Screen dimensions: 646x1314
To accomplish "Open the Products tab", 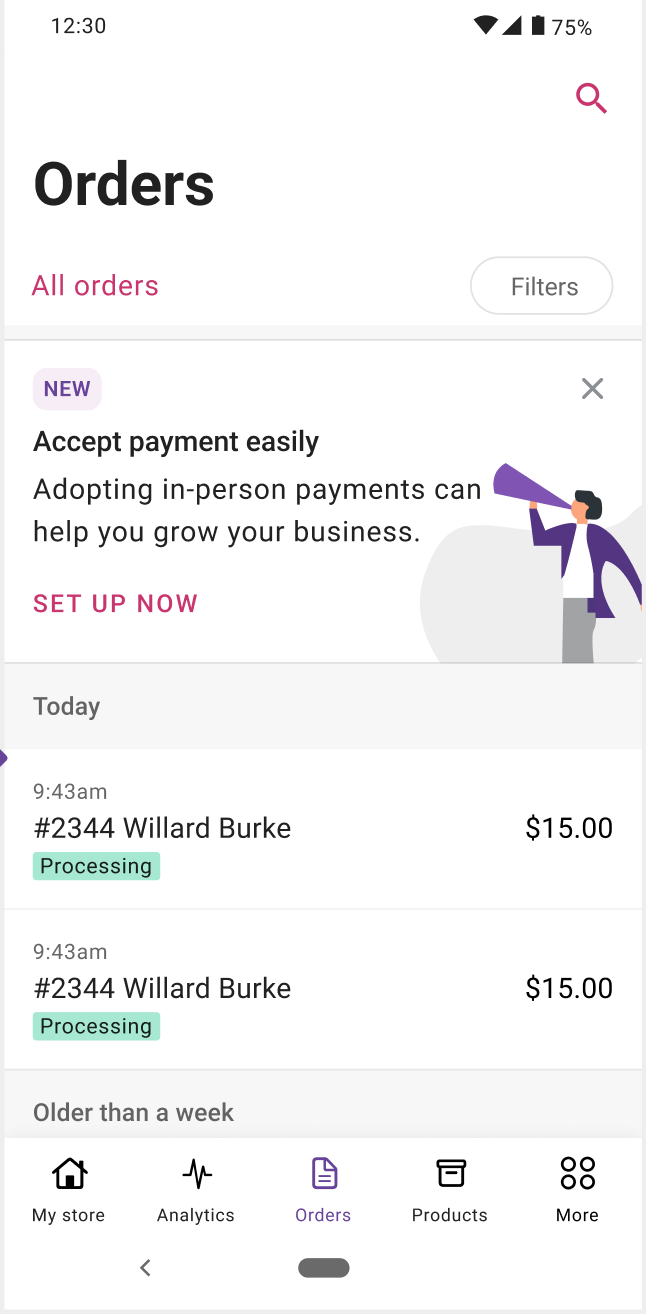I will [x=450, y=1189].
